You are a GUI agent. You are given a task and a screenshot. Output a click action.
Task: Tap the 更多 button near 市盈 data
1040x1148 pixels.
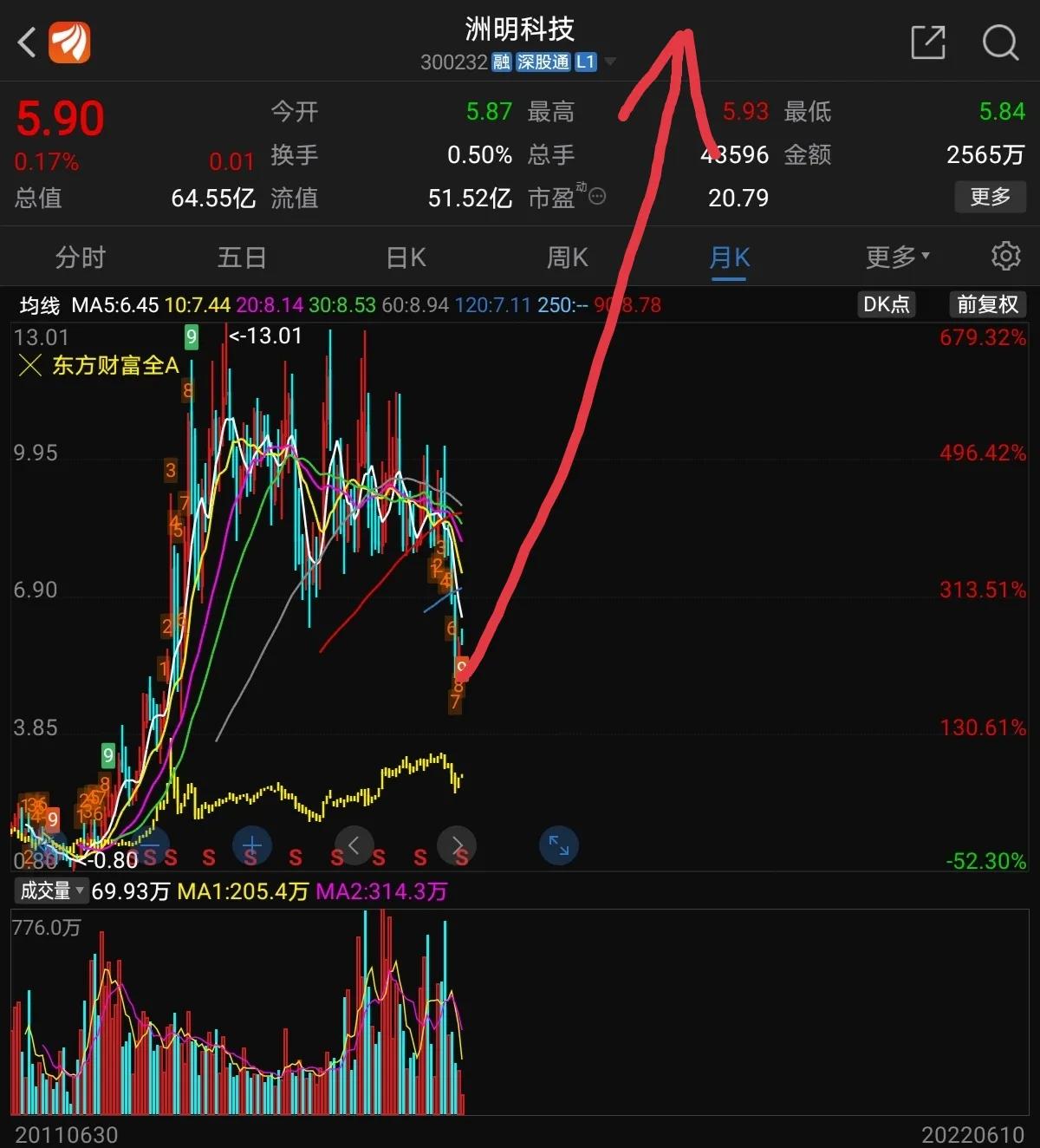click(990, 197)
